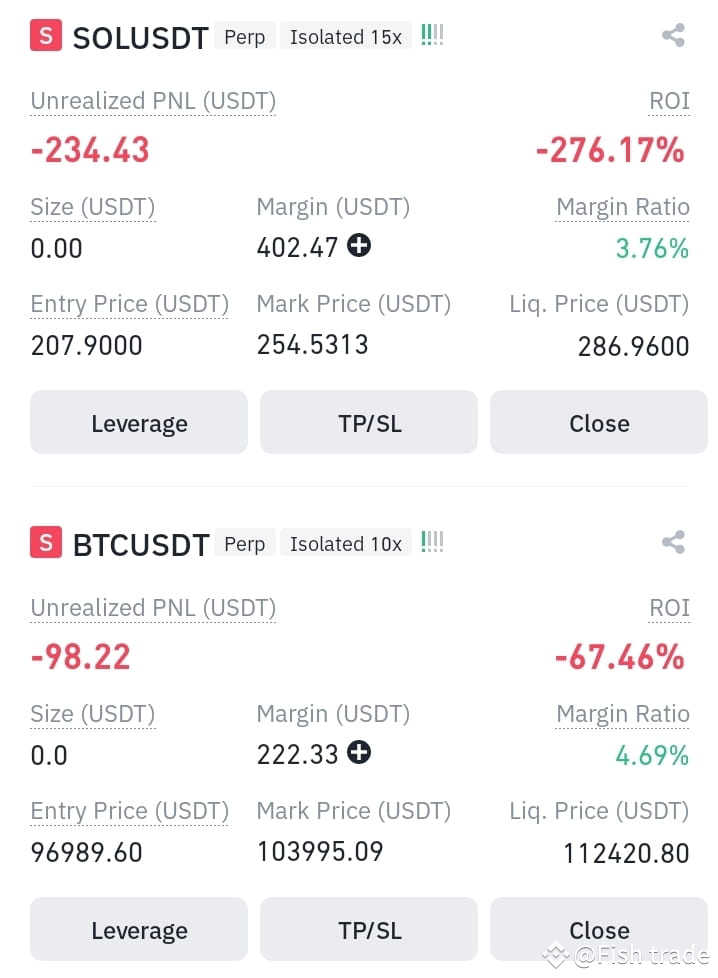This screenshot has height=978, width=718.
Task: Close the SOLUSDT position
Action: 598,423
